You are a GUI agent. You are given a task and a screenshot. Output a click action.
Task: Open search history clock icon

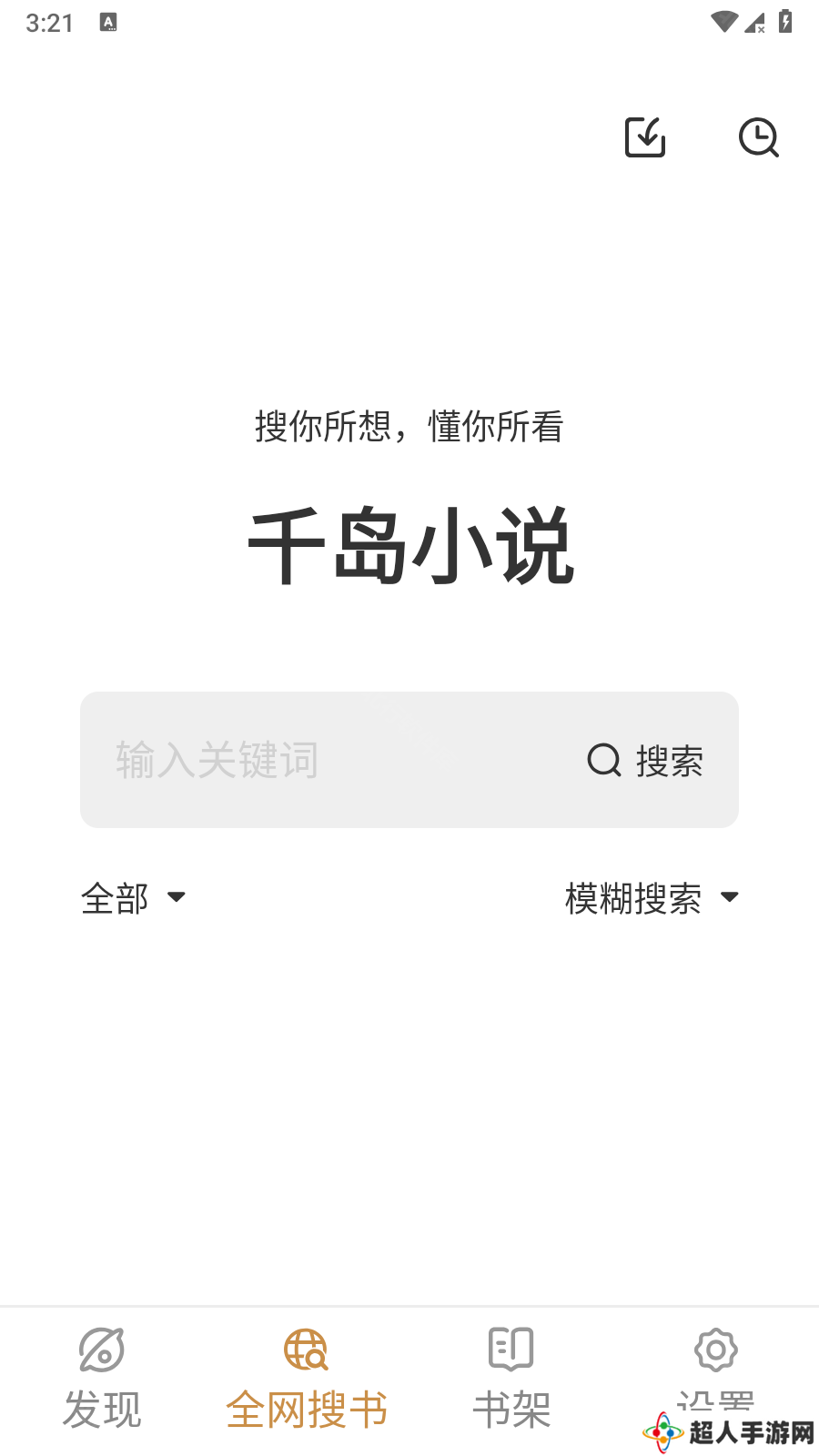click(758, 137)
